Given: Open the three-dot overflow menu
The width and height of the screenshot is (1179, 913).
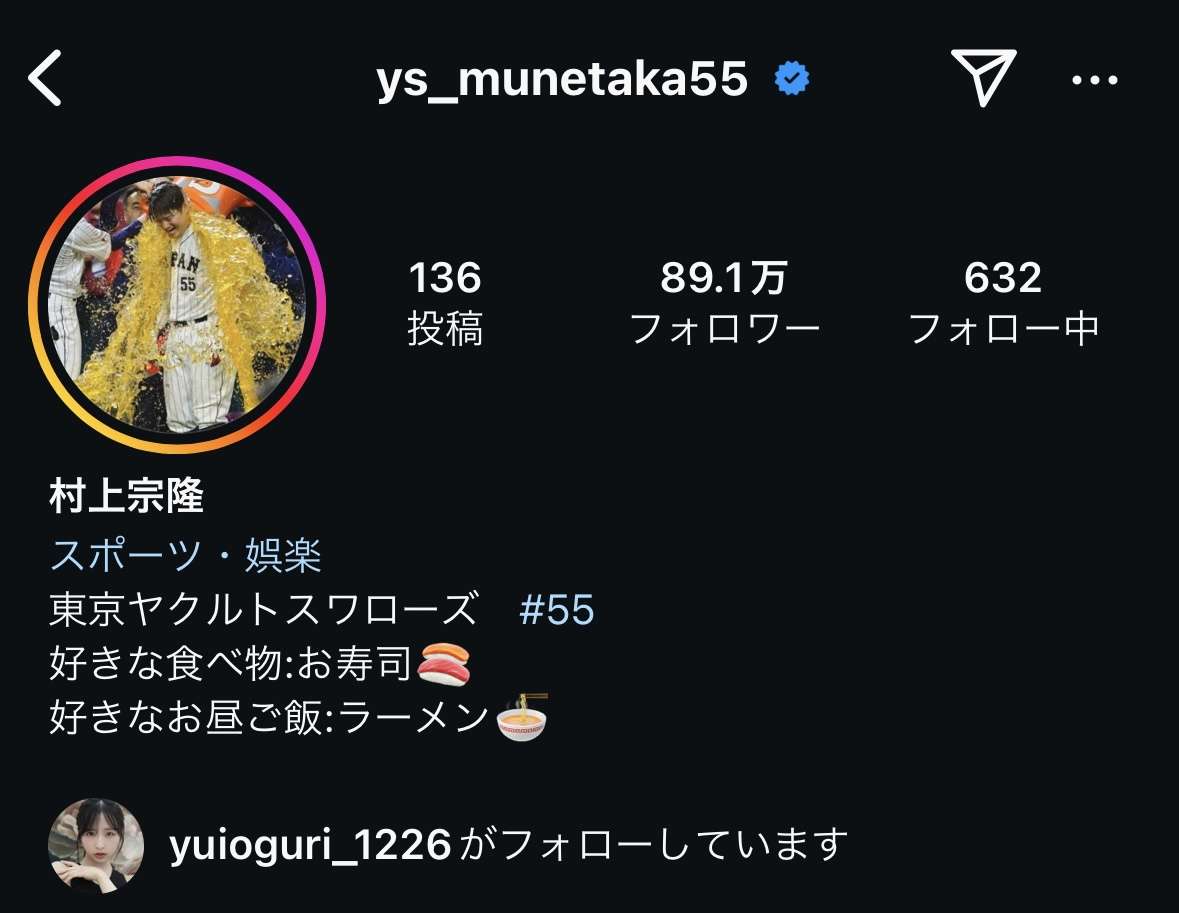Looking at the screenshot, I should coord(1094,80).
